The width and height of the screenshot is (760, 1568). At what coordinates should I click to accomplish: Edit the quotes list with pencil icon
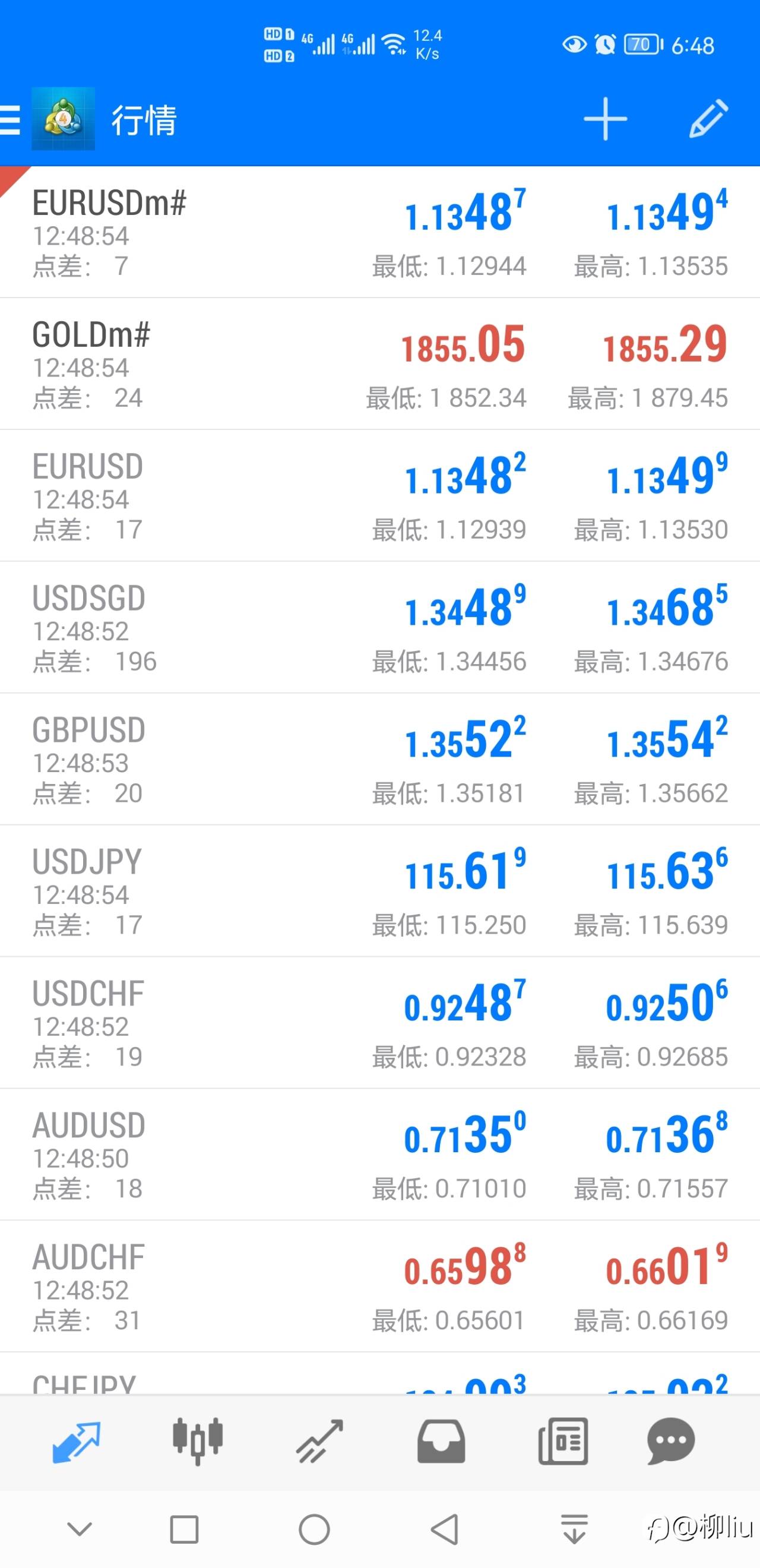[708, 118]
